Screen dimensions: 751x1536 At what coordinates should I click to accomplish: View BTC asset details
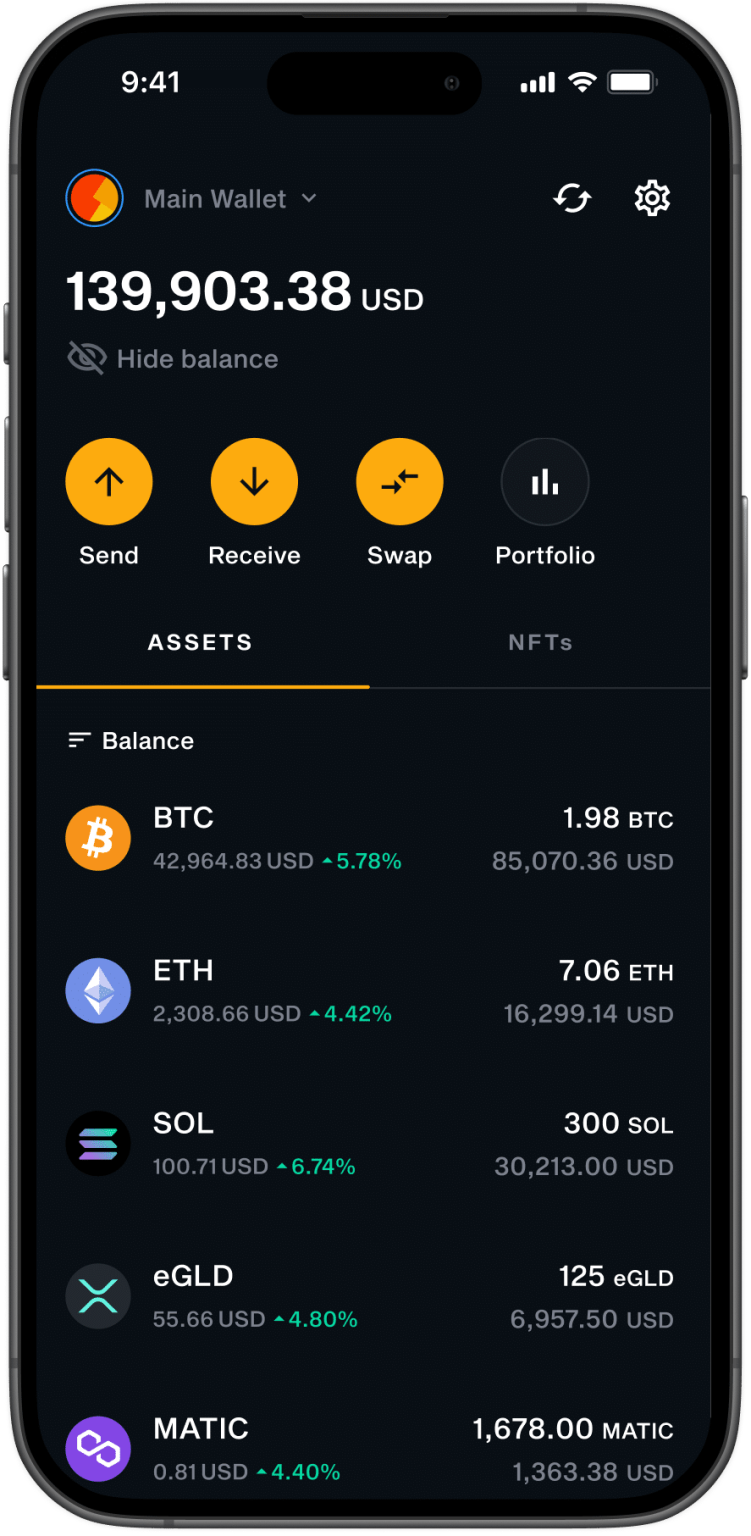point(375,838)
